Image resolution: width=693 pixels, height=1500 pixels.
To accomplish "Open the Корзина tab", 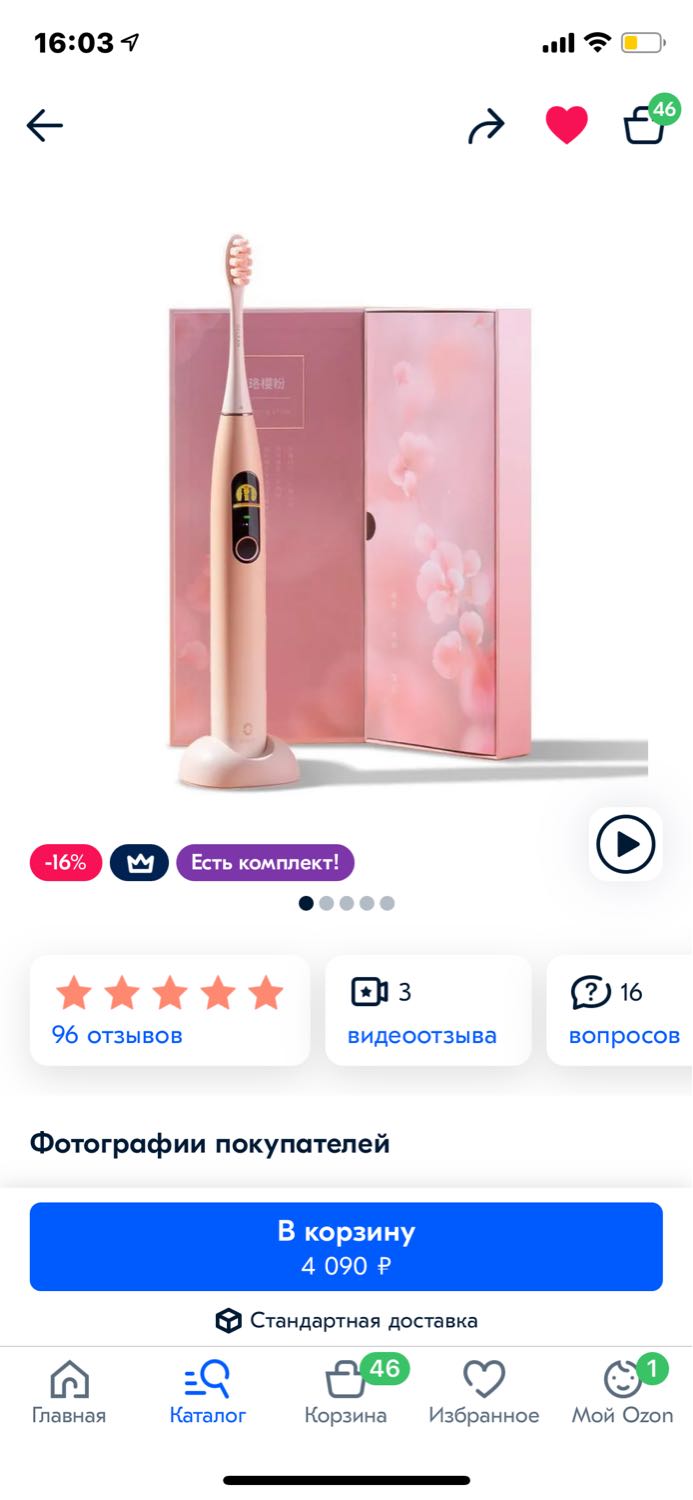I will pyautogui.click(x=346, y=1393).
